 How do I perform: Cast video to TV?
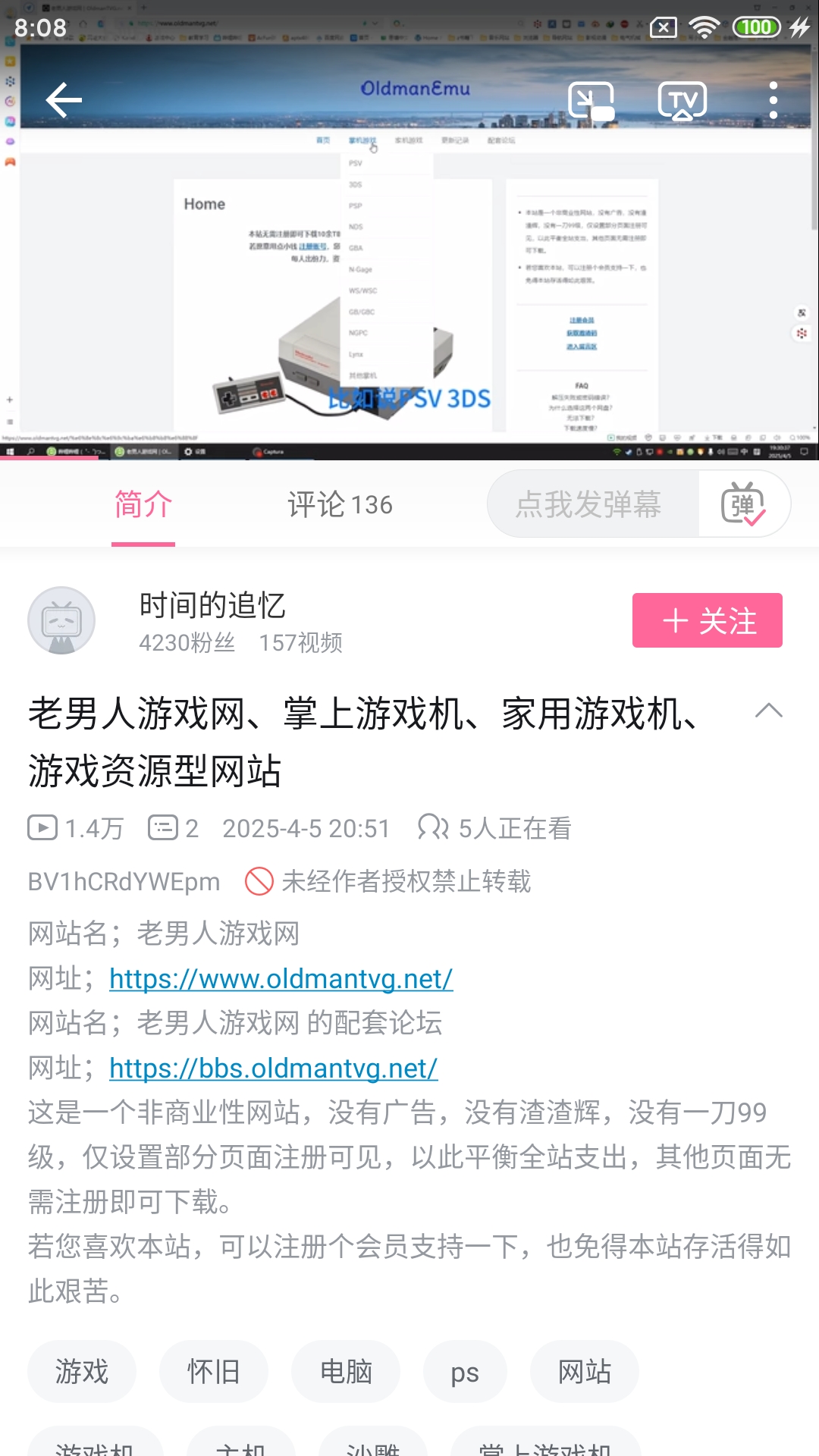pyautogui.click(x=682, y=101)
